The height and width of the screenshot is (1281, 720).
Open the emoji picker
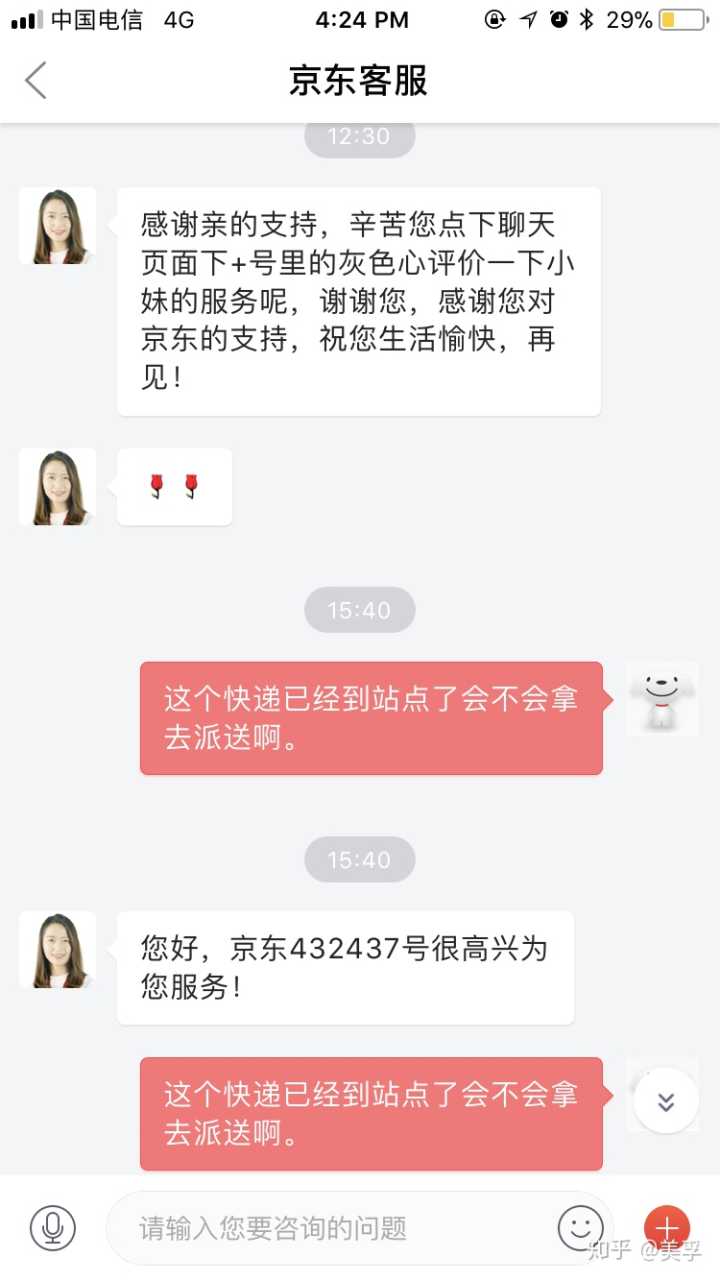coord(580,1227)
